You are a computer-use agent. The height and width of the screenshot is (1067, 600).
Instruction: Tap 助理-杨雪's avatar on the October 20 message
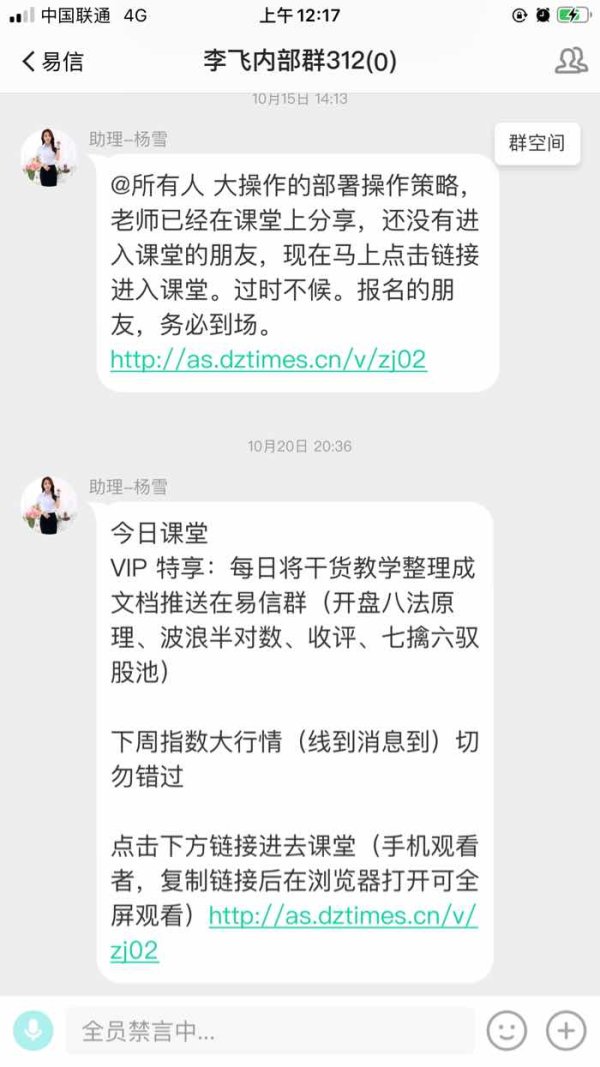(x=49, y=505)
